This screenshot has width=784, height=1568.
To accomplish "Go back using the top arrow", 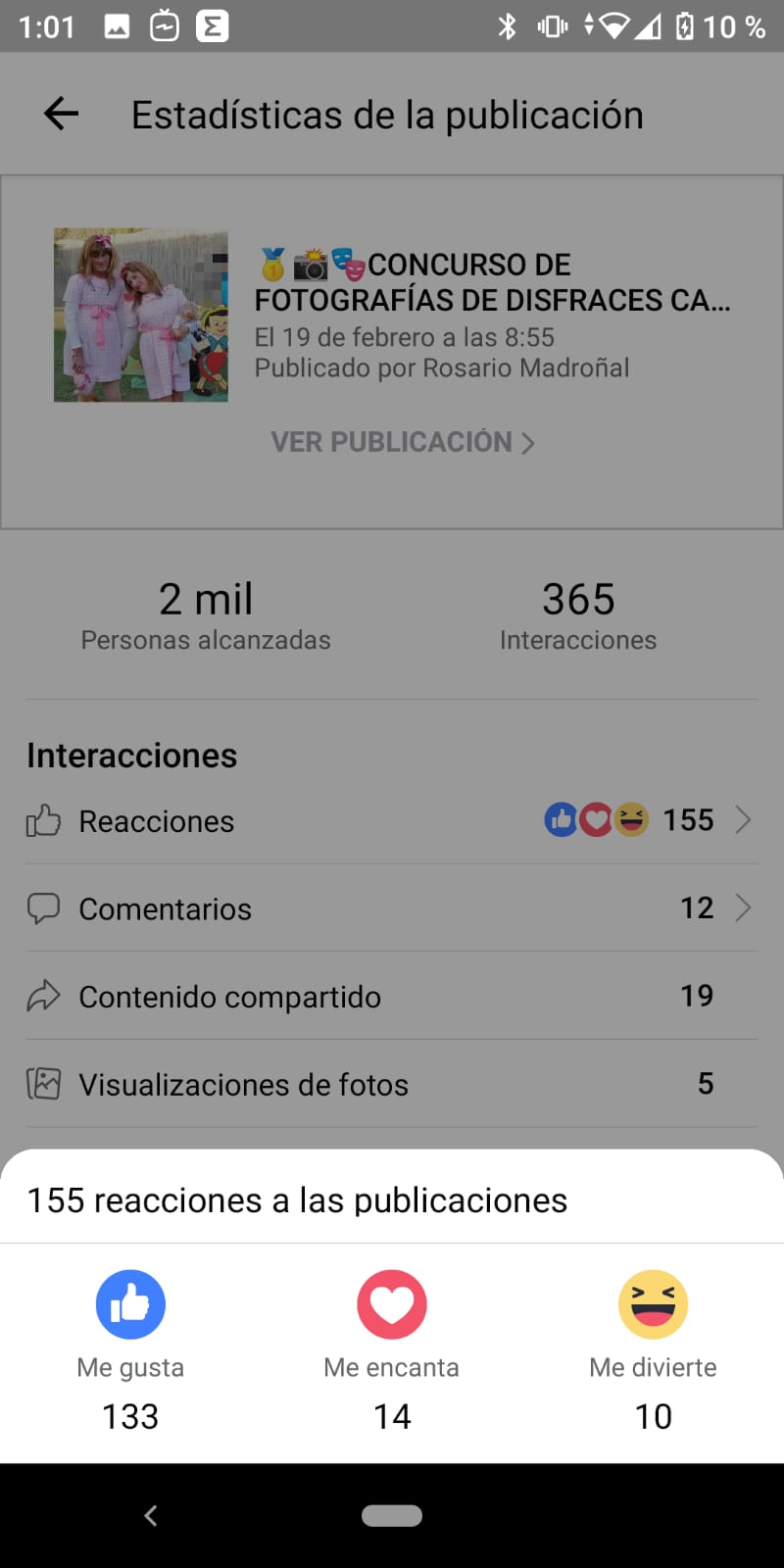I will [x=61, y=115].
